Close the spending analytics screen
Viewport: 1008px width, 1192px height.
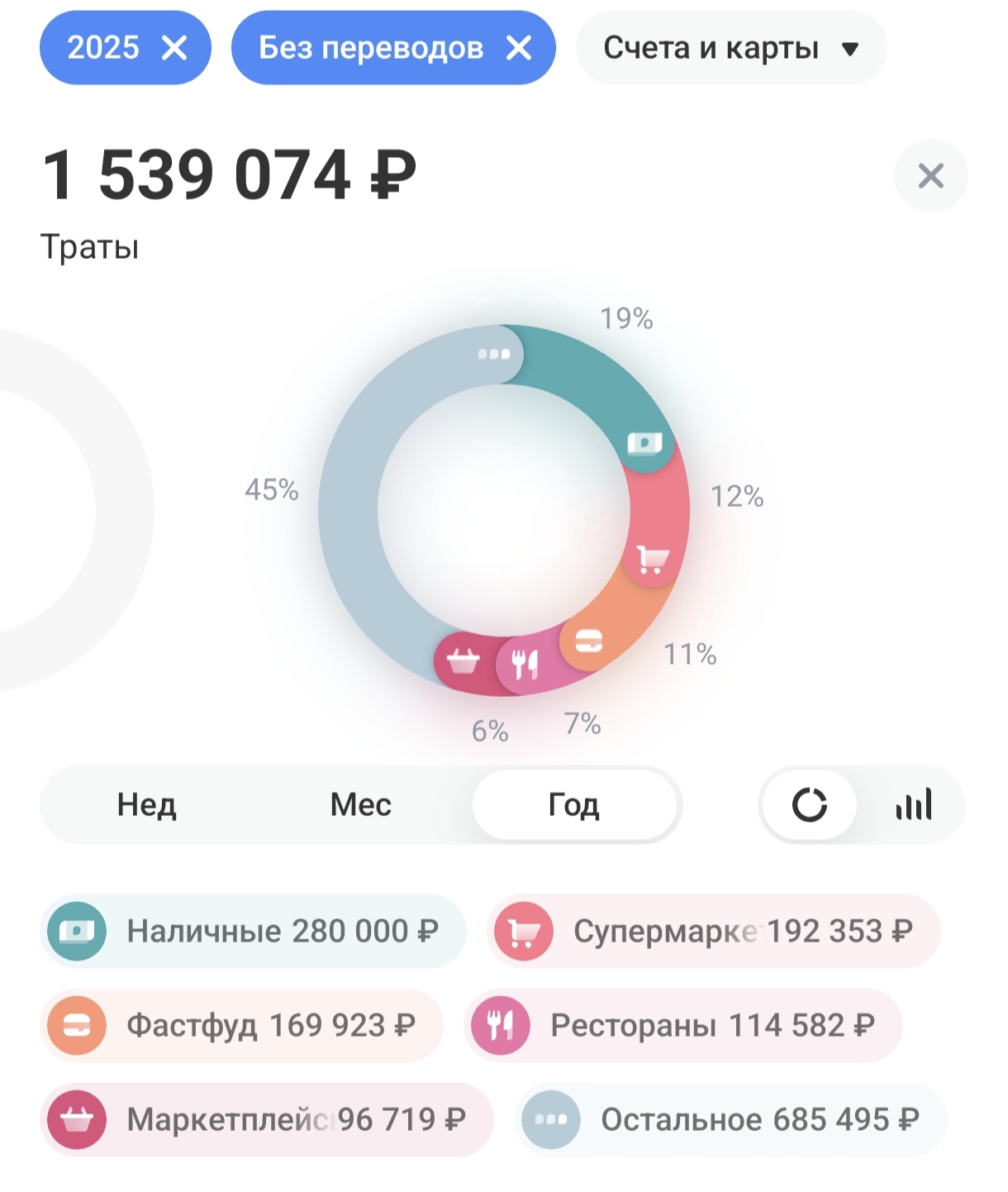(930, 175)
